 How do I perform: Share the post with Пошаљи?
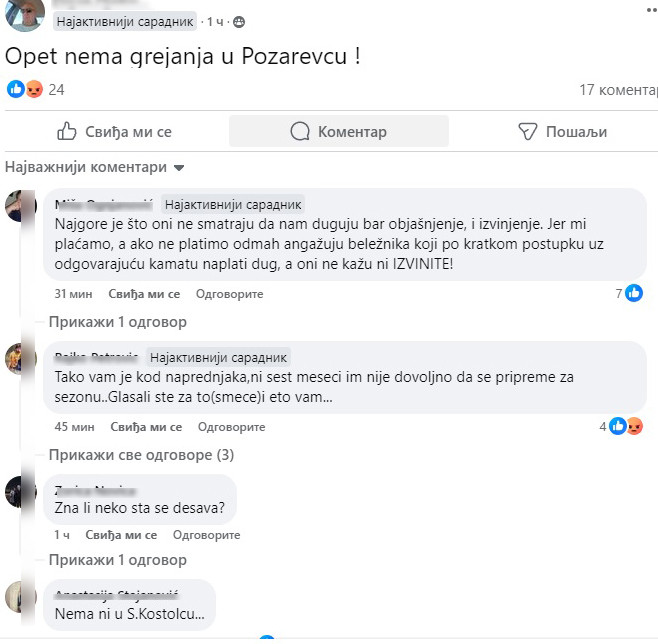click(x=562, y=131)
